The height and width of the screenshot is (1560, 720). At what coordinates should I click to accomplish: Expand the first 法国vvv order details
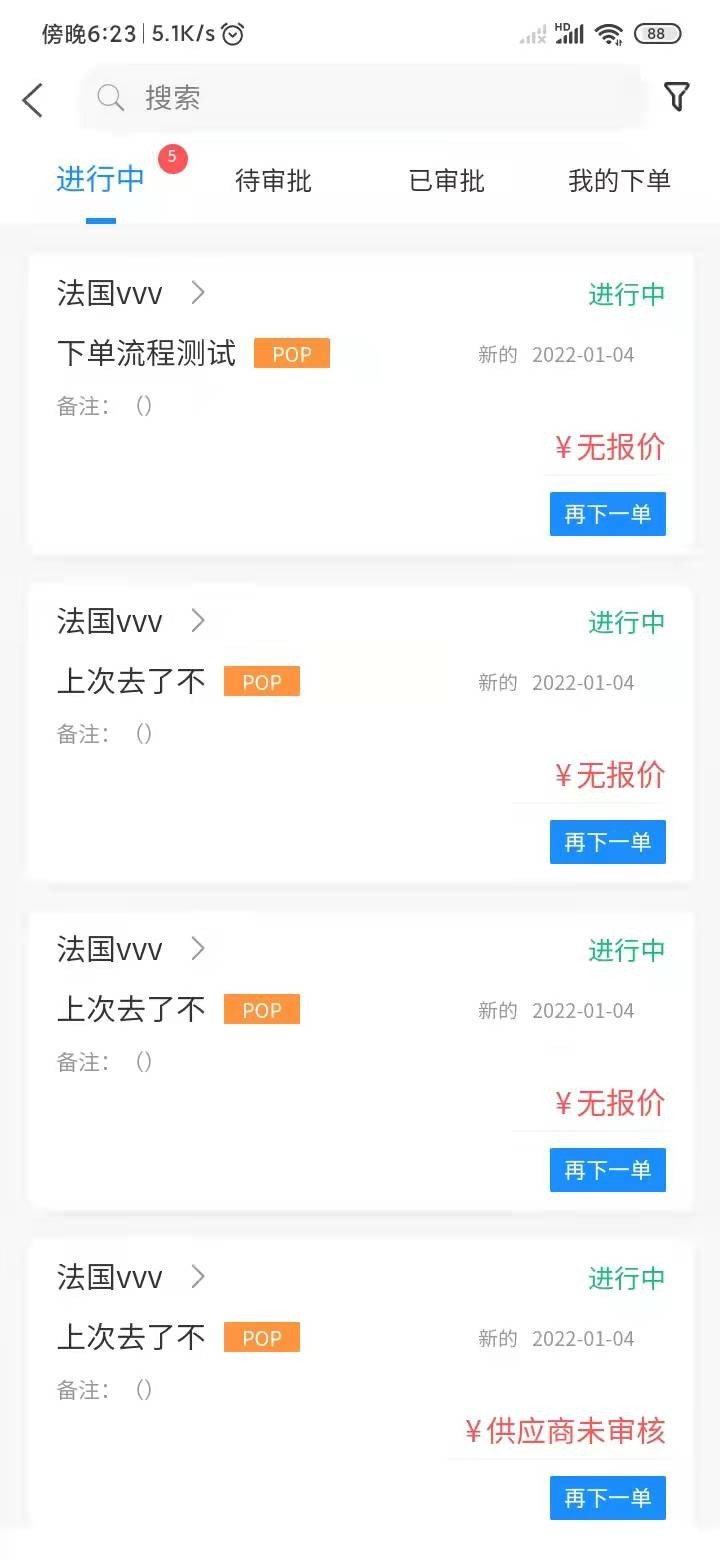197,293
